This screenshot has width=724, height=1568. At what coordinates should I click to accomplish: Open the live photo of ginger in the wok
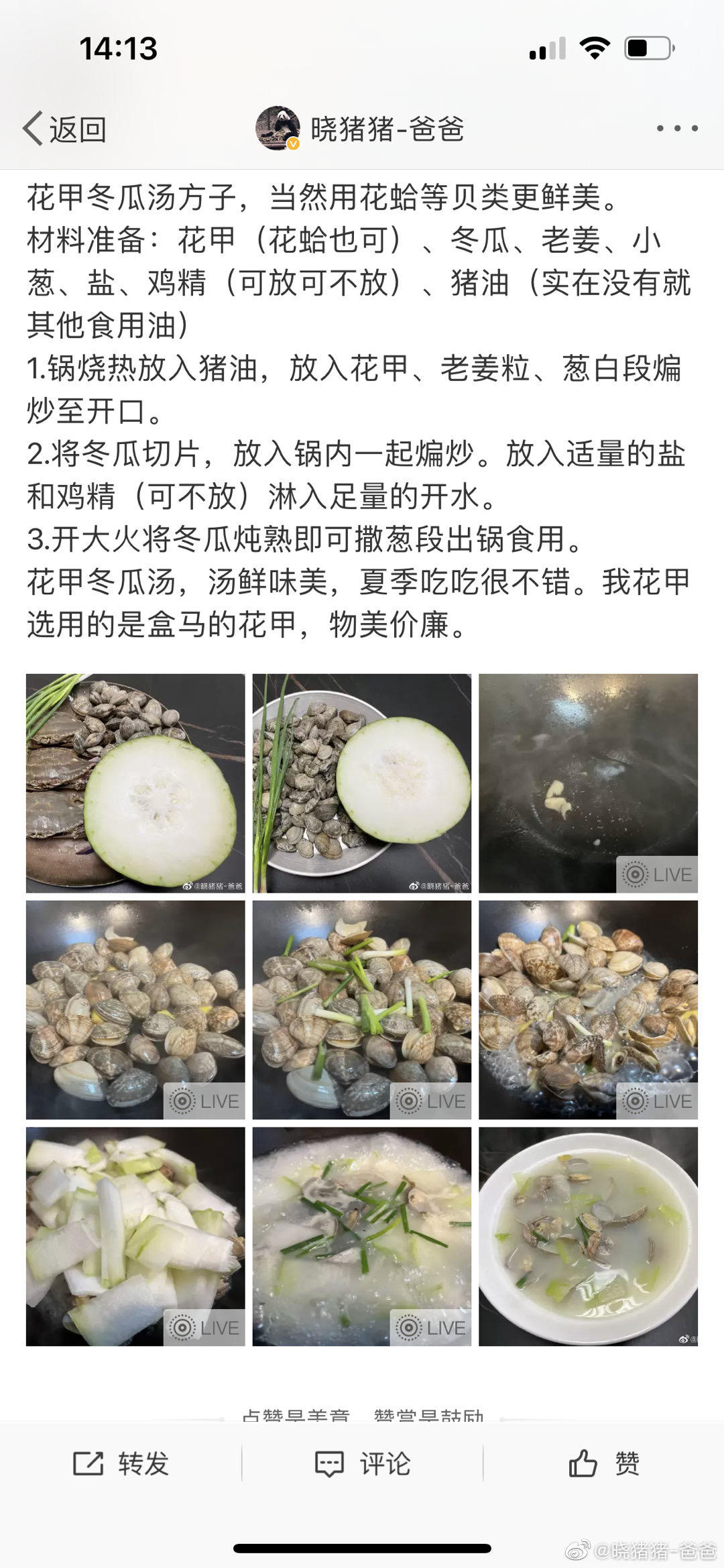pos(588,783)
